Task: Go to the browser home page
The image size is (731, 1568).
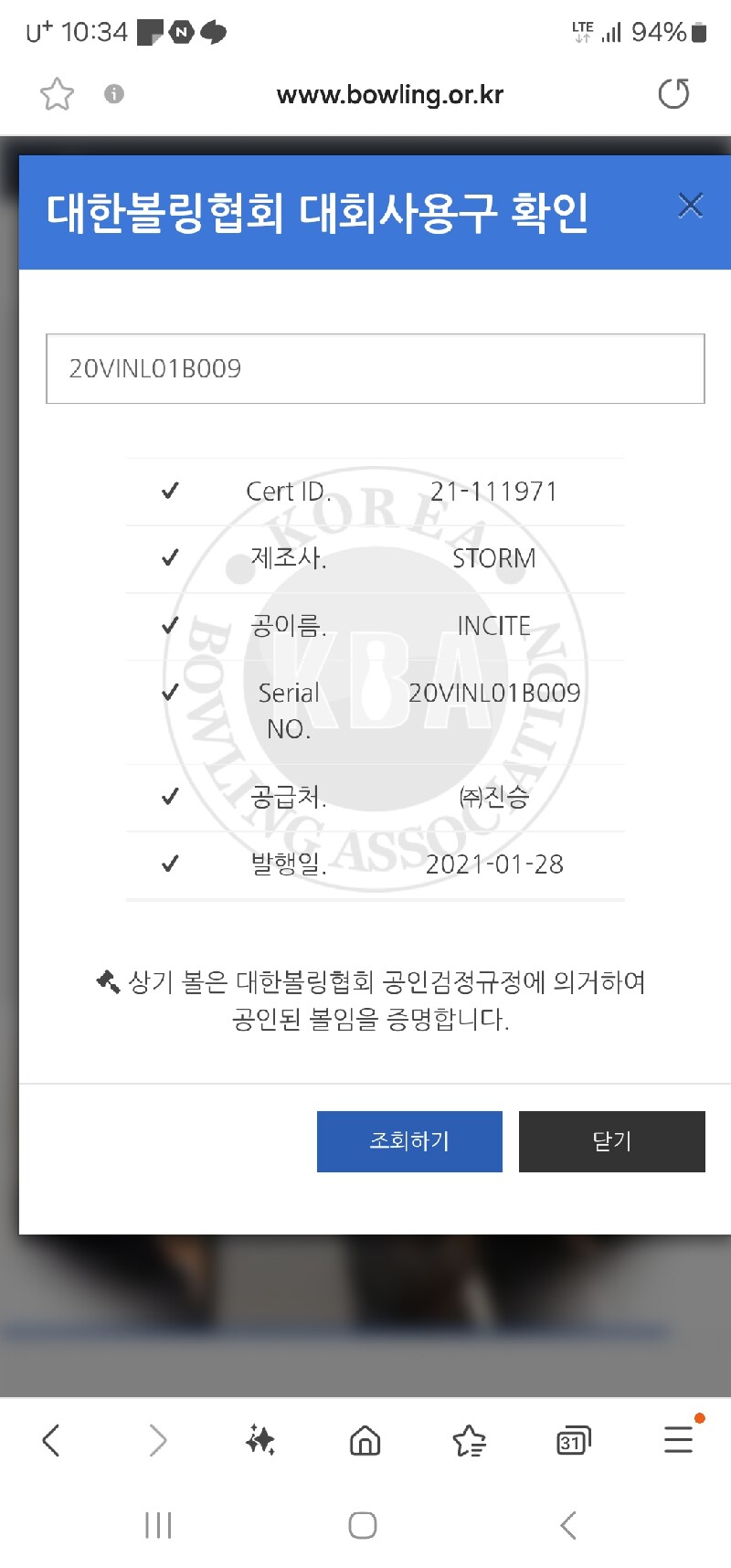Action: coord(365,1441)
